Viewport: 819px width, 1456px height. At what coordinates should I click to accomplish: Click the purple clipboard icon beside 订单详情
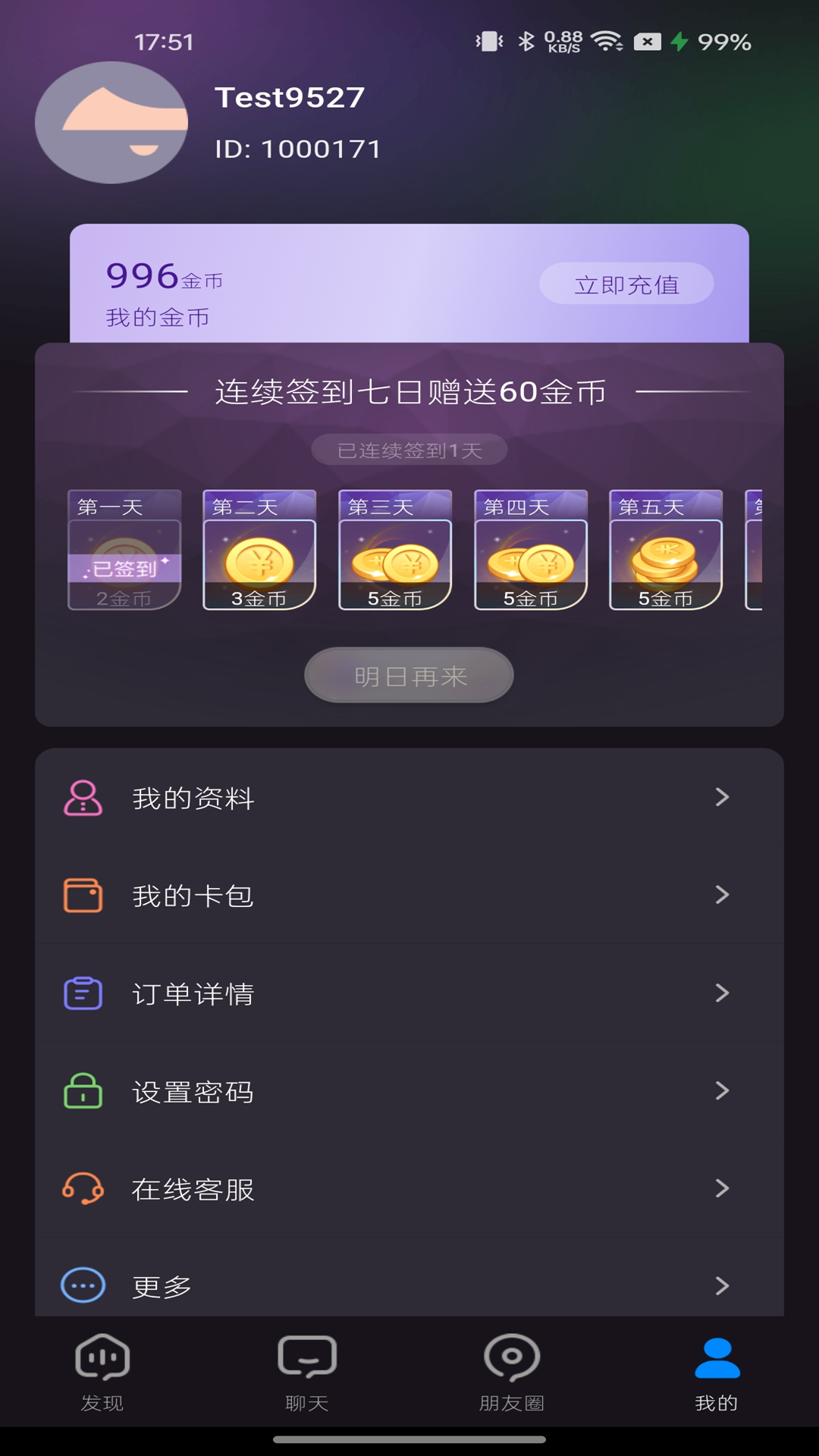(83, 993)
